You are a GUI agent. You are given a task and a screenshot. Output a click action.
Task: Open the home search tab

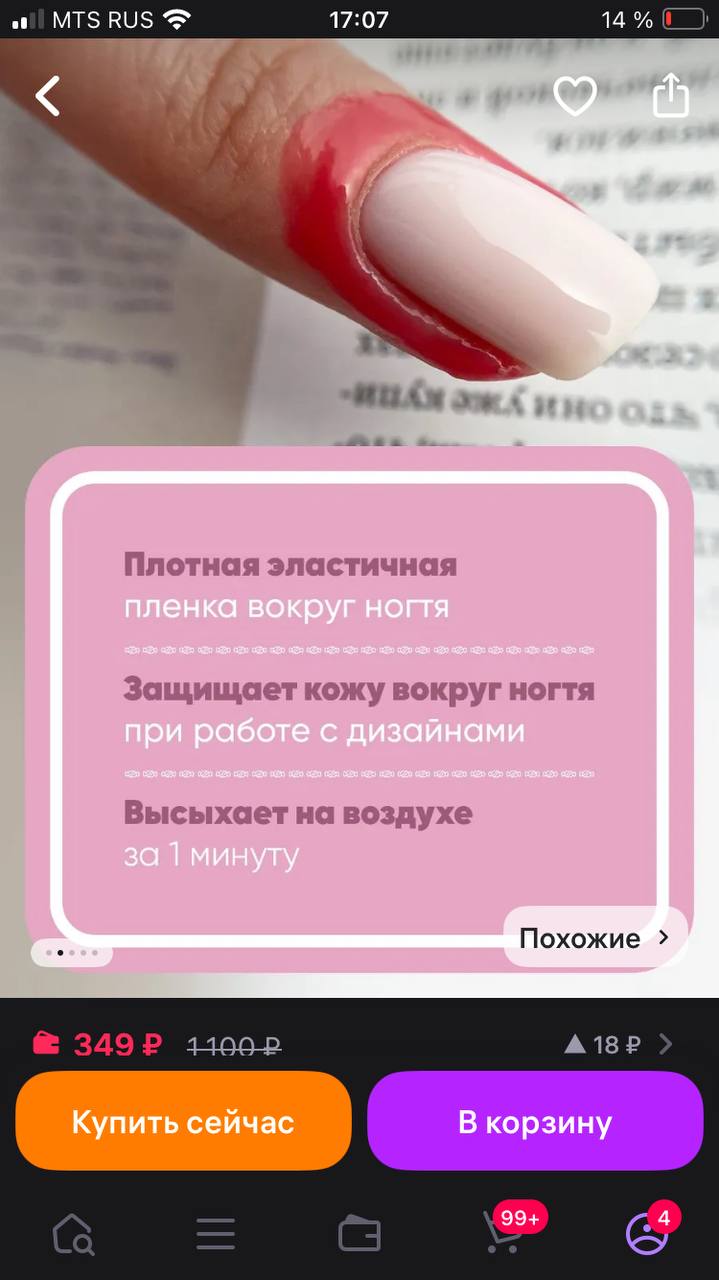coord(73,1234)
